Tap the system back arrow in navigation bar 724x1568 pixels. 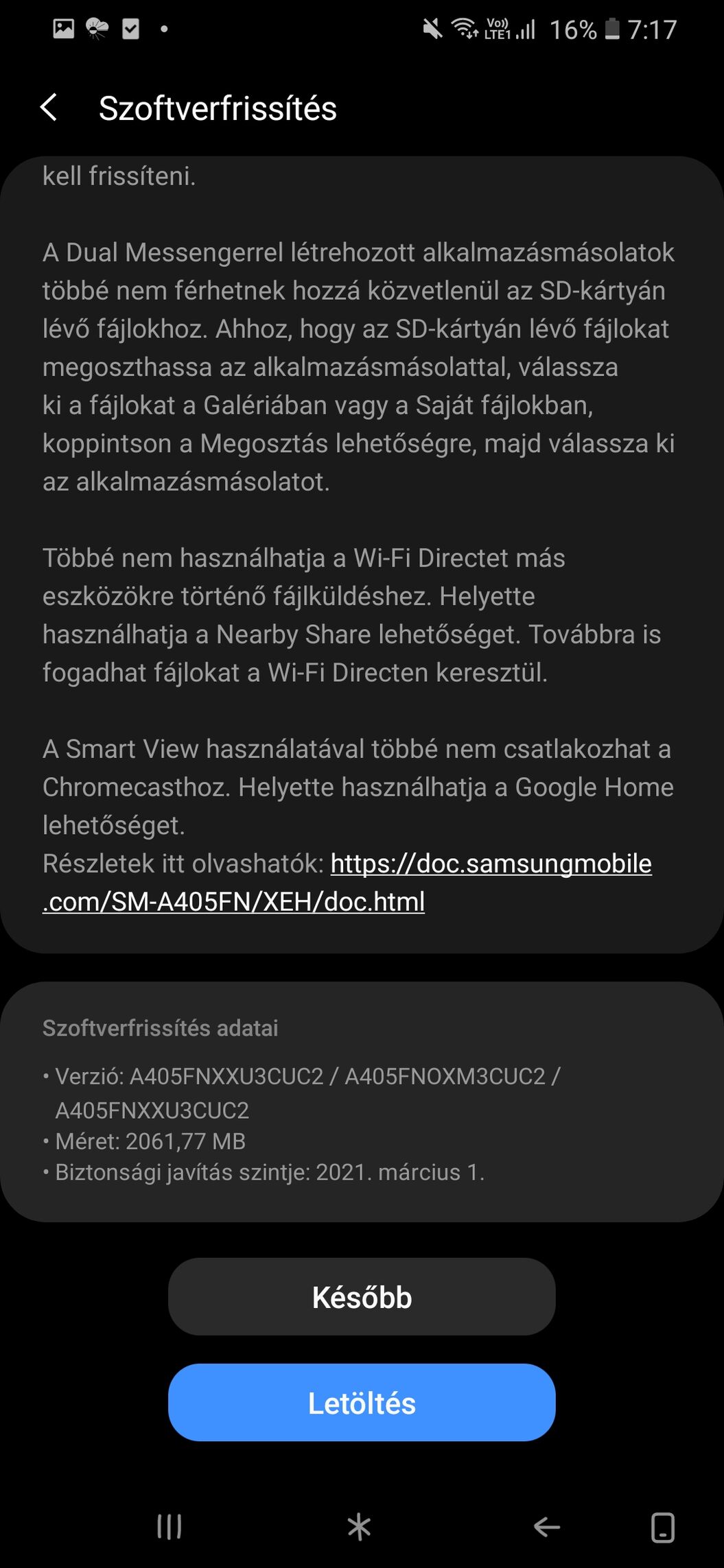(547, 1527)
